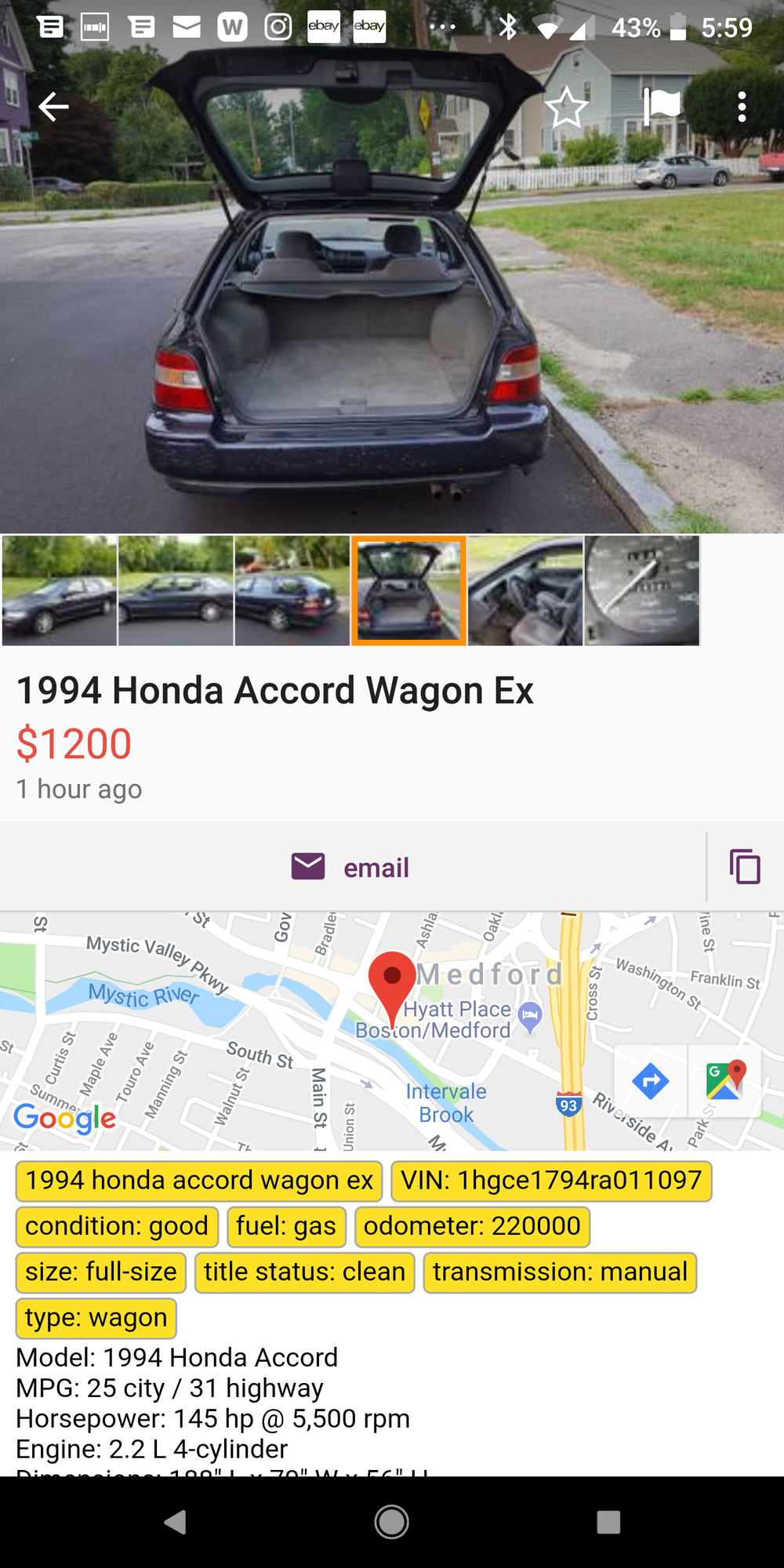Viewport: 784px width, 1568px height.
Task: Open the location in Google Maps
Action: coord(724,1080)
